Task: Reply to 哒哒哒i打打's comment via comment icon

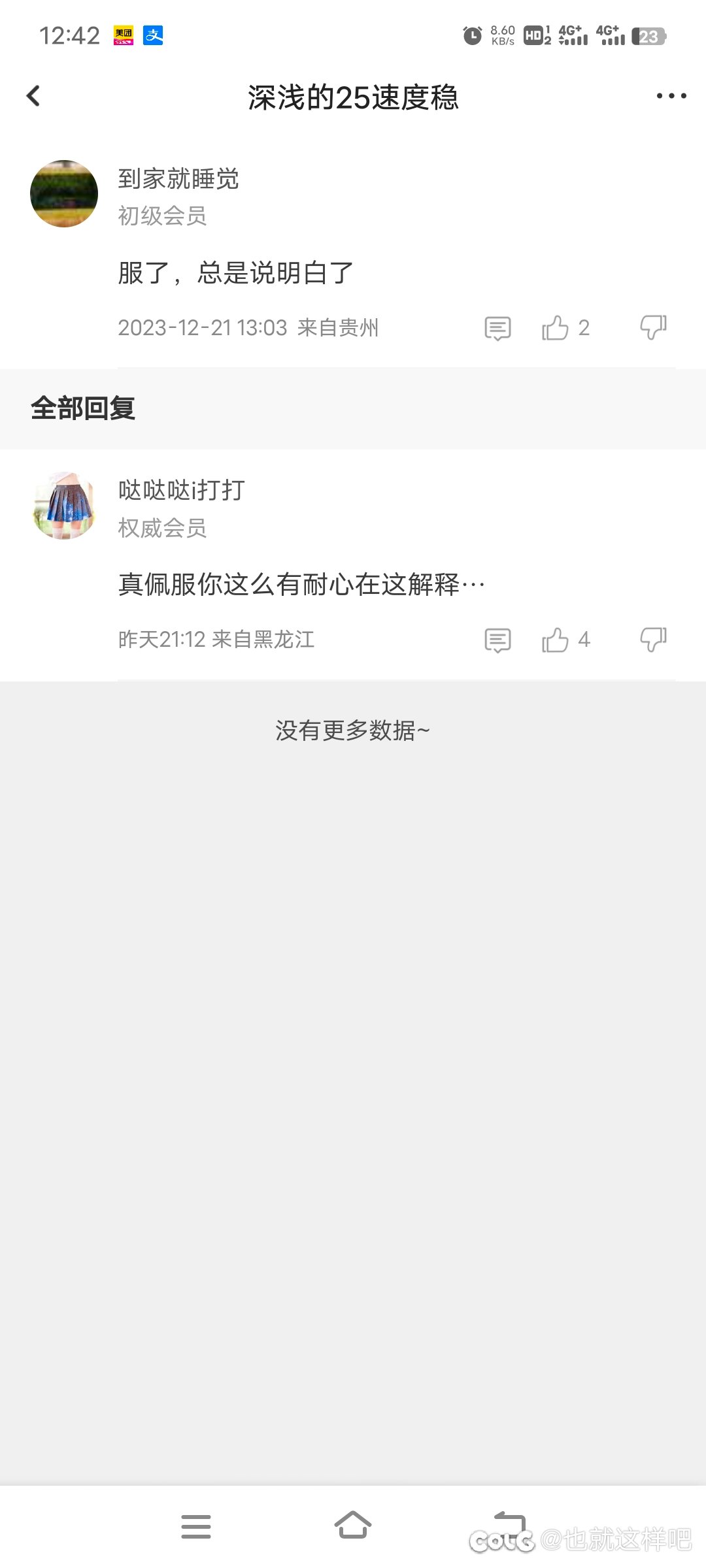Action: [497, 640]
